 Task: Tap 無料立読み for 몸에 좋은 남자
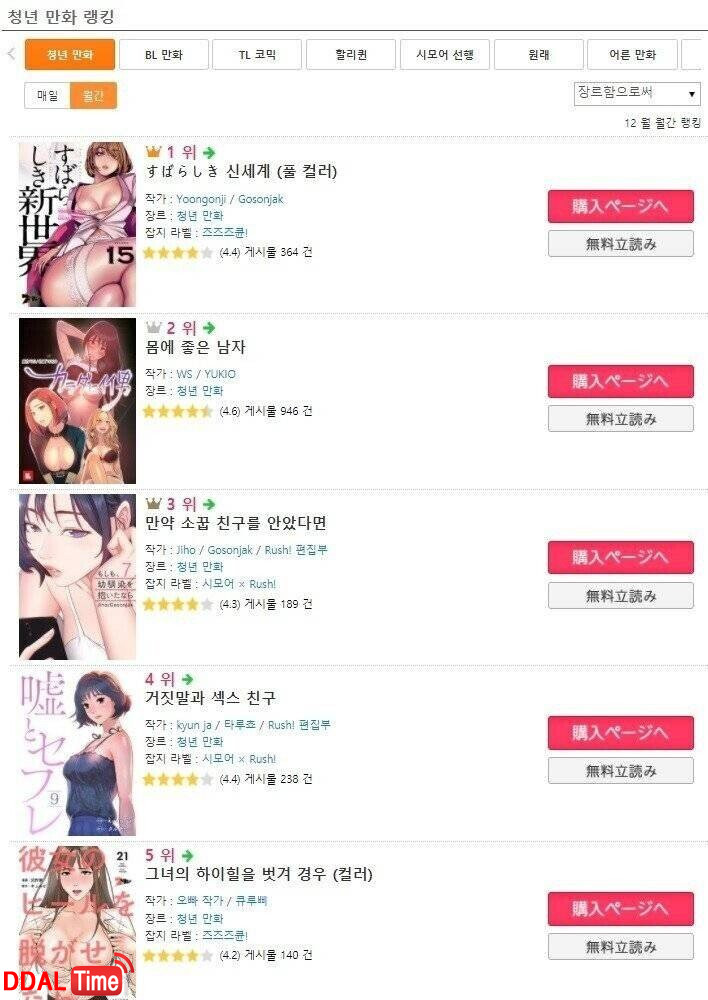[620, 419]
